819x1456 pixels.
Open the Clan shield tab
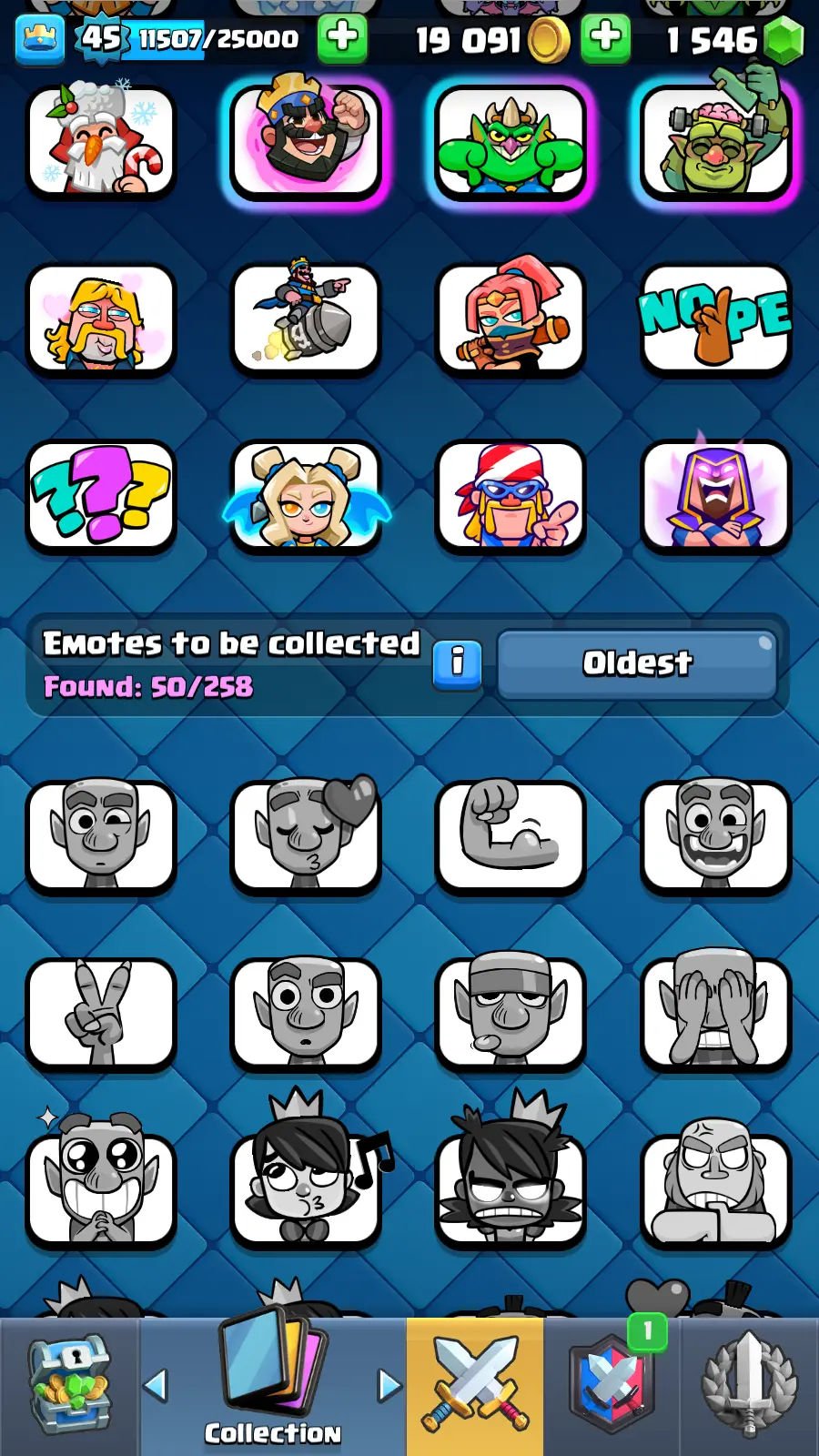(612, 1385)
